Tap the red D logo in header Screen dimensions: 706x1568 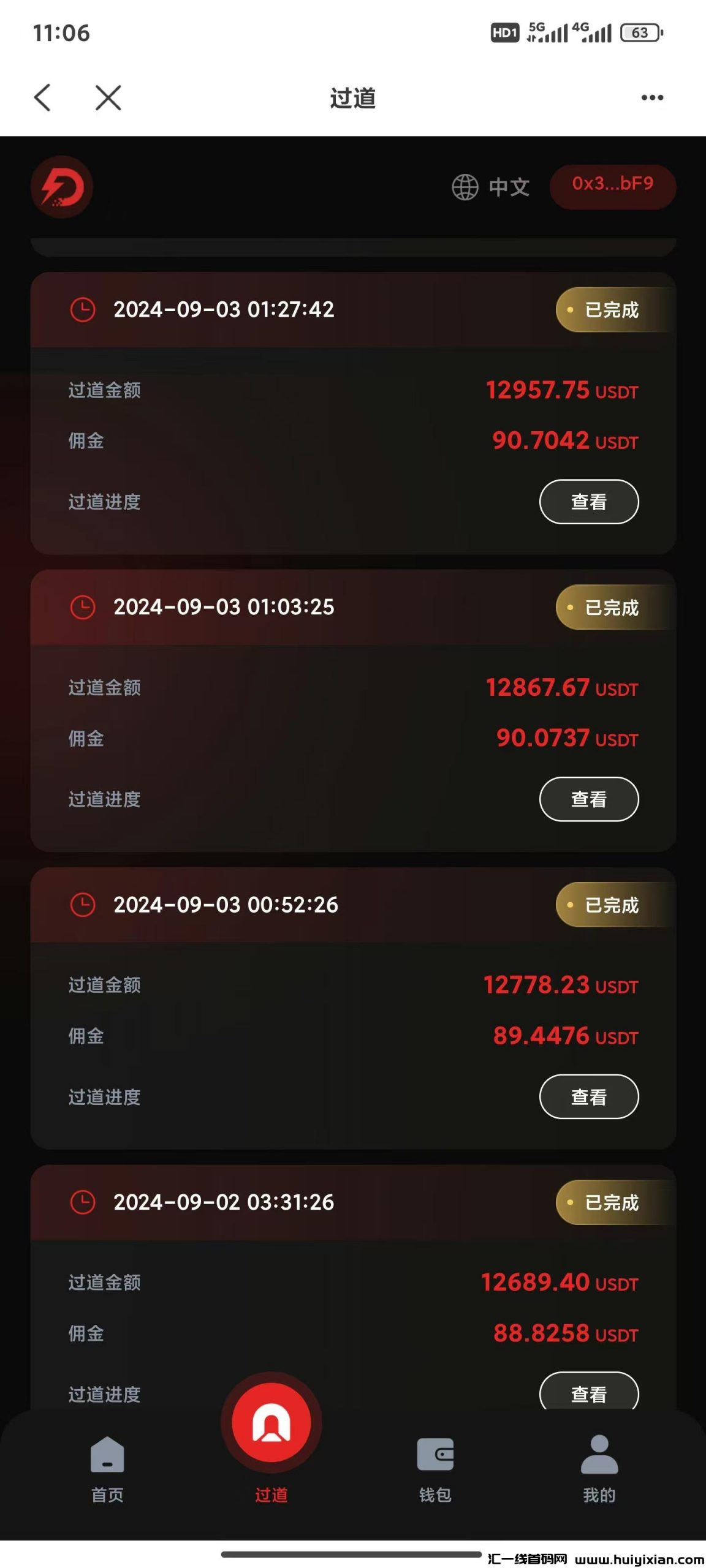62,187
